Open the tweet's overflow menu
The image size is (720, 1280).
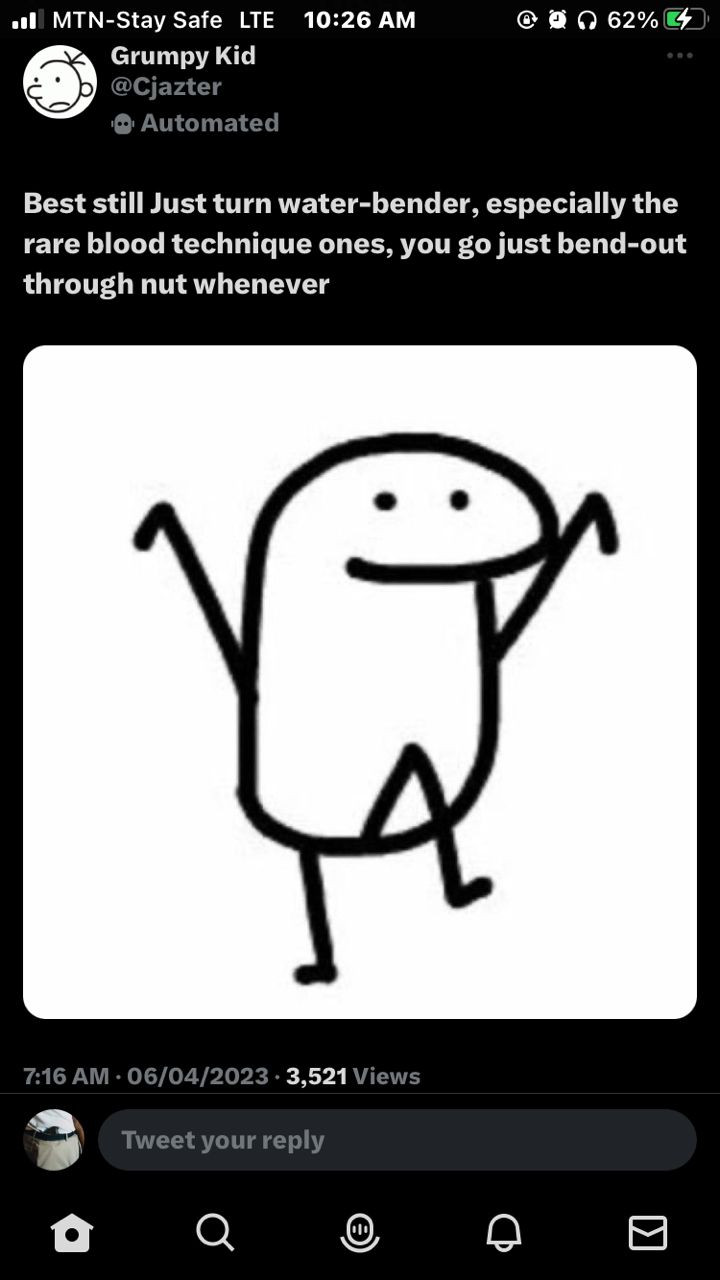pos(679,56)
